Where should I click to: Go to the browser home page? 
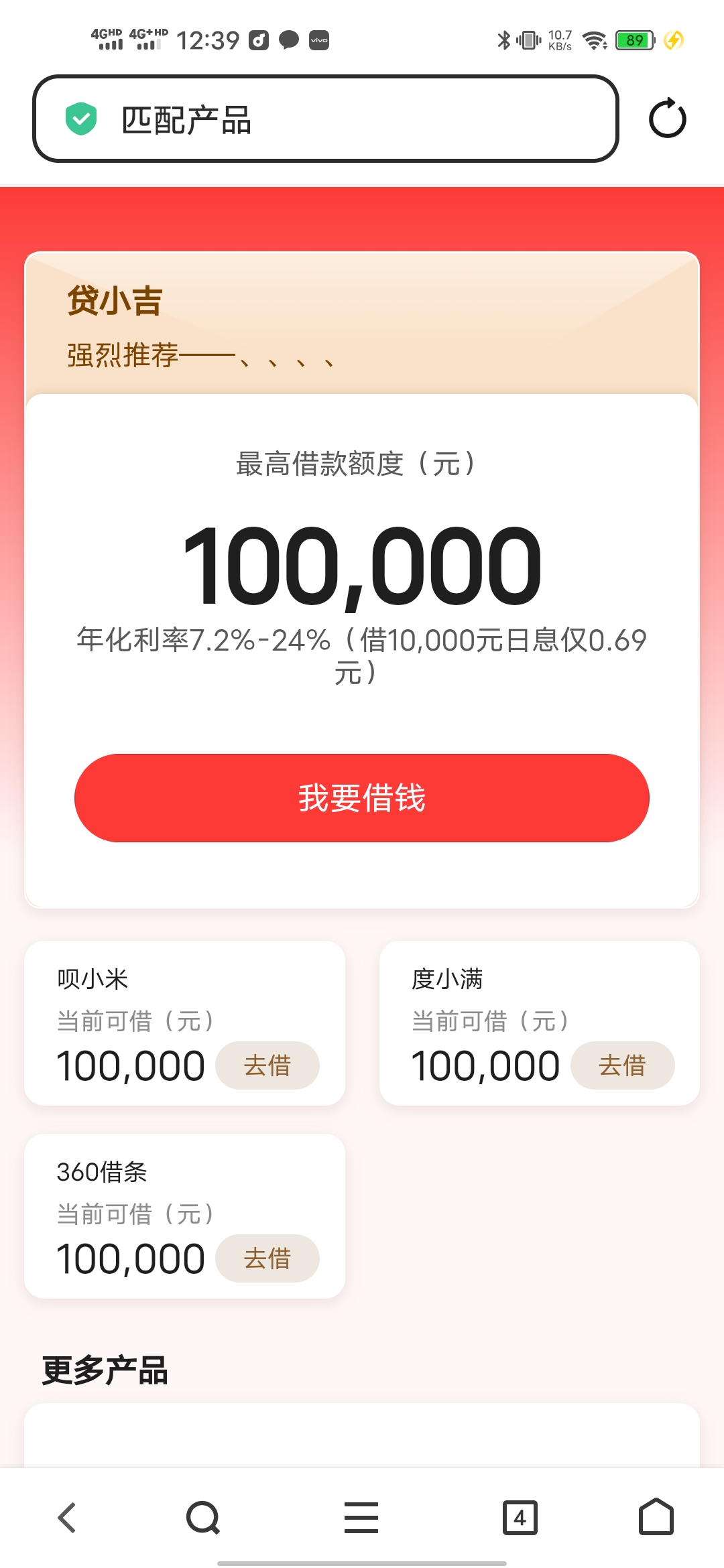click(656, 1518)
